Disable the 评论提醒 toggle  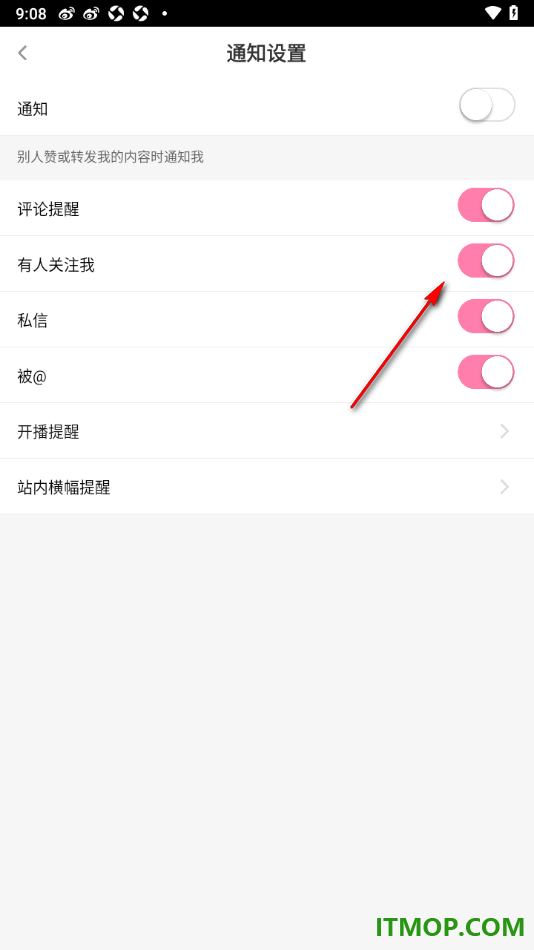pos(486,205)
